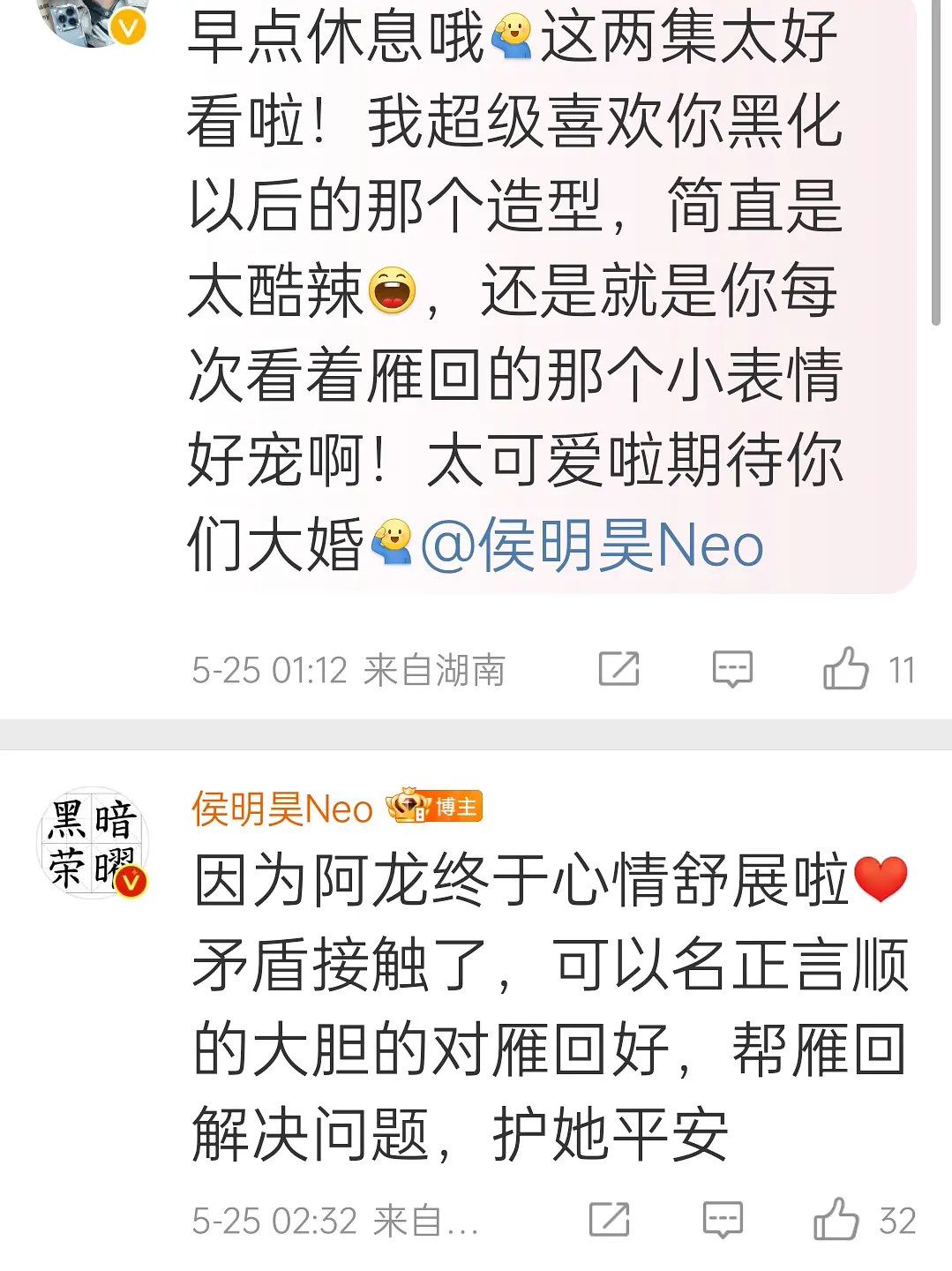The image size is (952, 1271).
Task: Tap the 侯明昊Neo username
Action: (282, 808)
